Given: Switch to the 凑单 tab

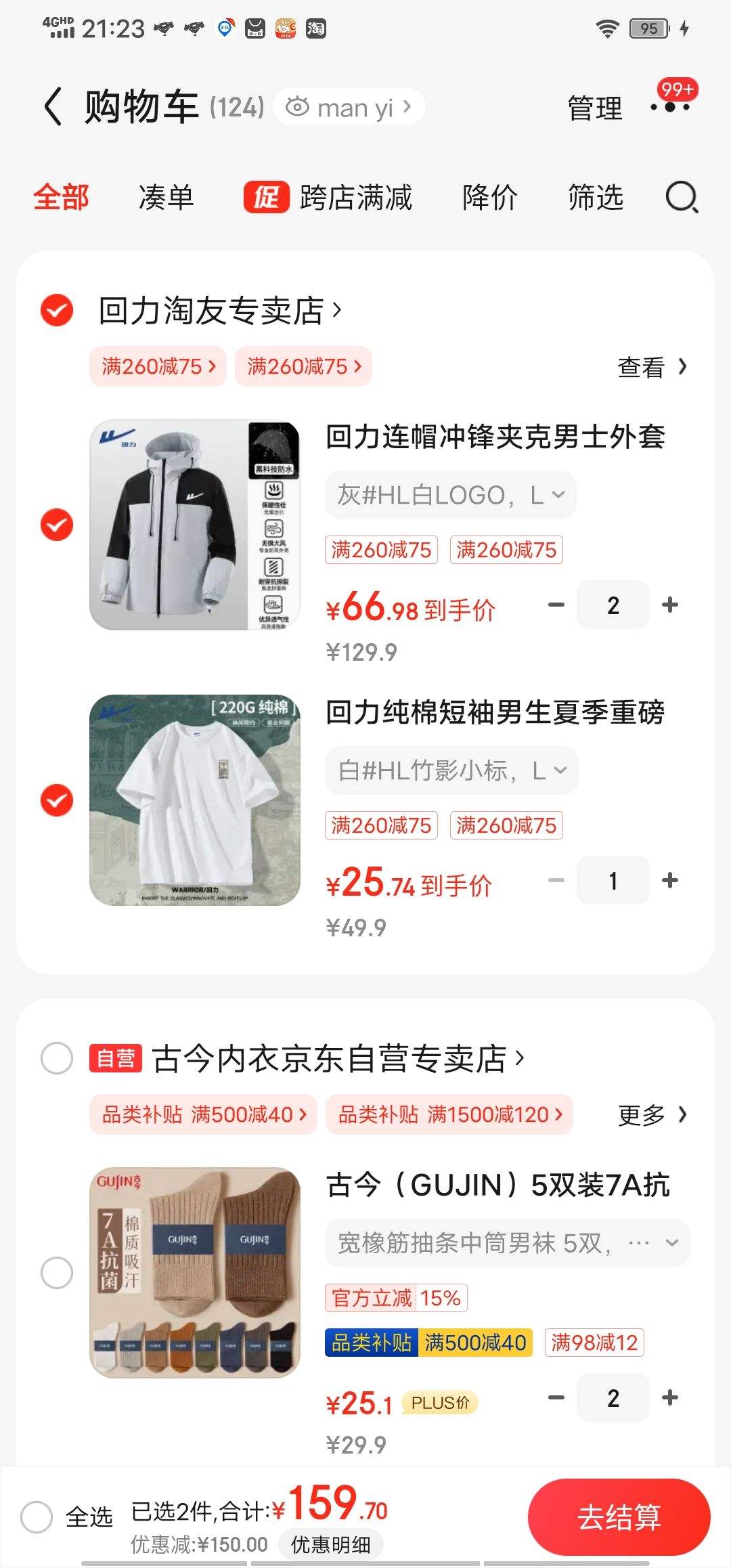Looking at the screenshot, I should point(169,197).
